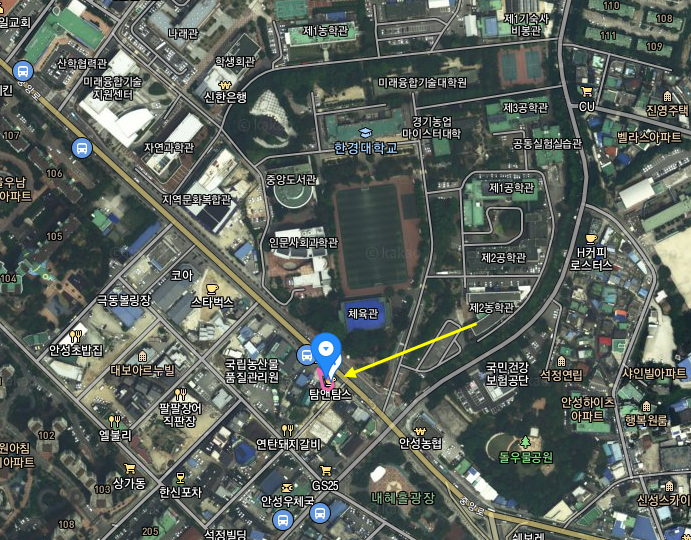Open the 돌우물공원 park marker
Image resolution: width=691 pixels, height=540 pixels.
tap(526, 442)
